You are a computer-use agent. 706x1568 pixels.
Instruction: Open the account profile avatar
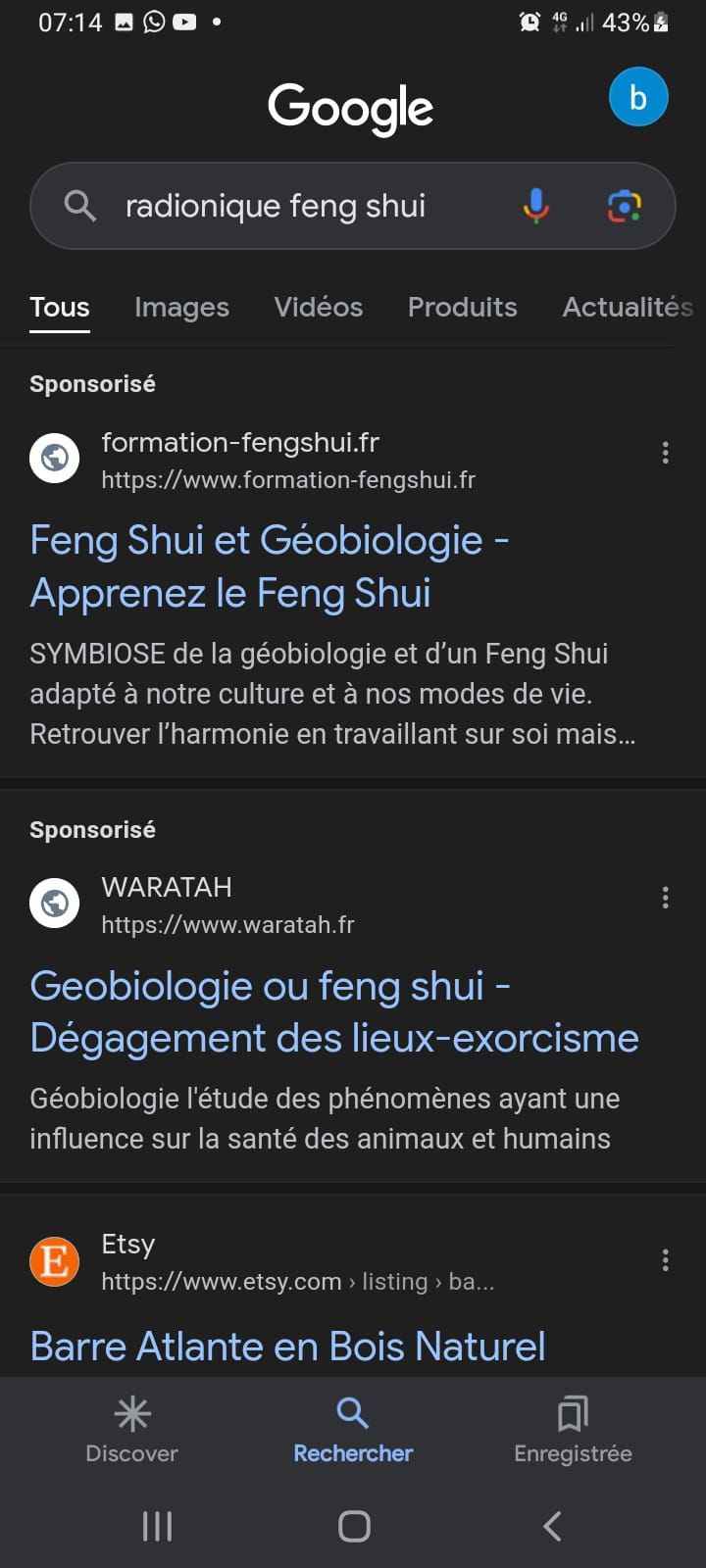point(637,98)
